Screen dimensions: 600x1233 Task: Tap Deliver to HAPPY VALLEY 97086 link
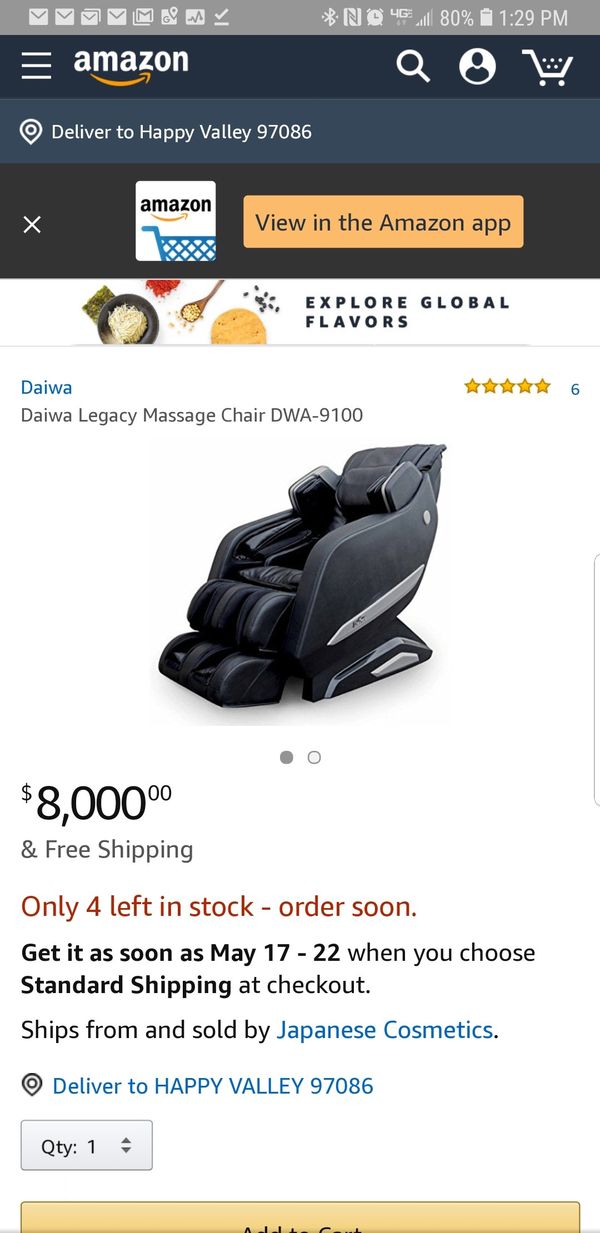pyautogui.click(x=213, y=1085)
